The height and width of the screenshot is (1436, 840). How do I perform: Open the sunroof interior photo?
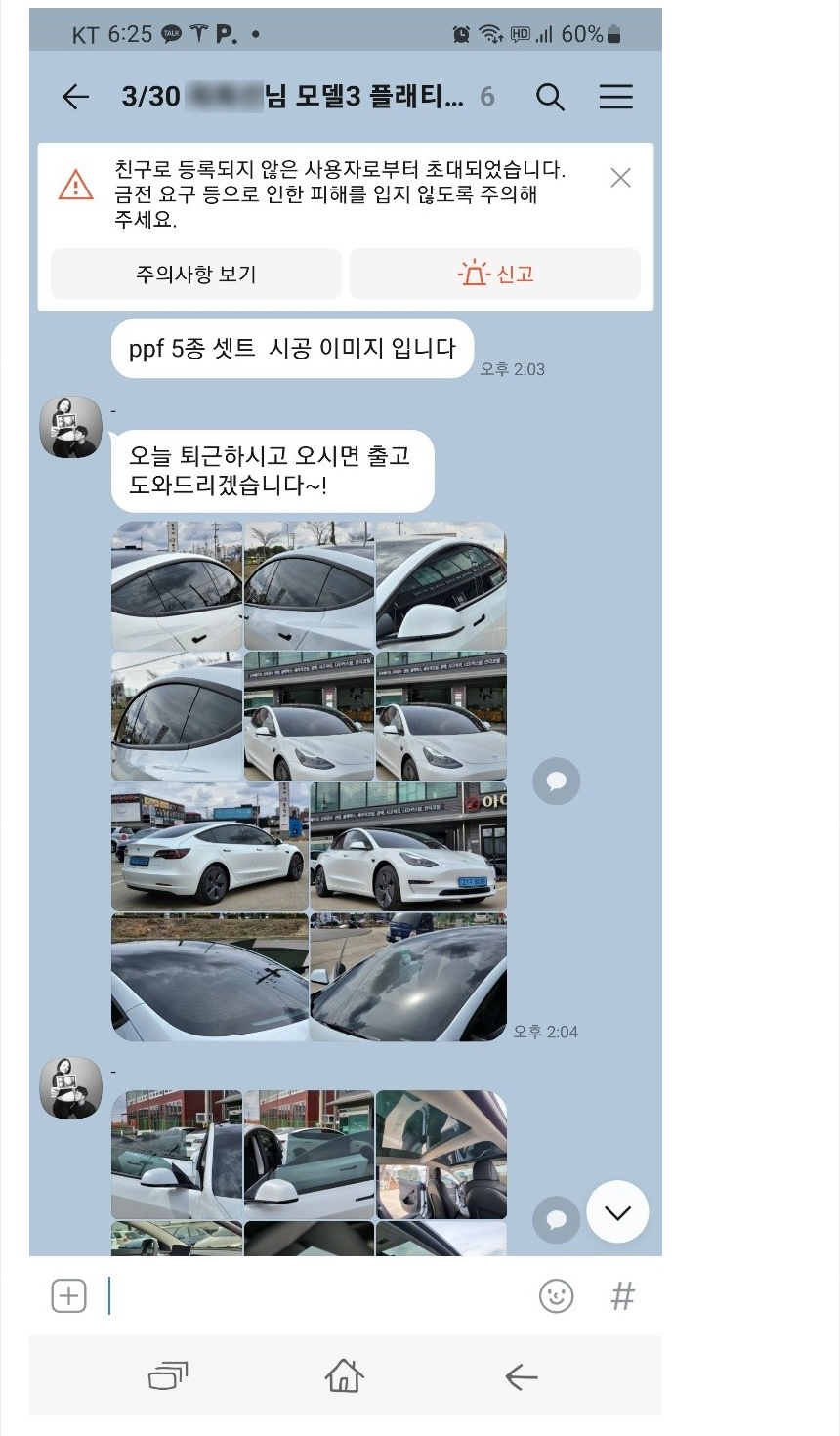point(441,1154)
